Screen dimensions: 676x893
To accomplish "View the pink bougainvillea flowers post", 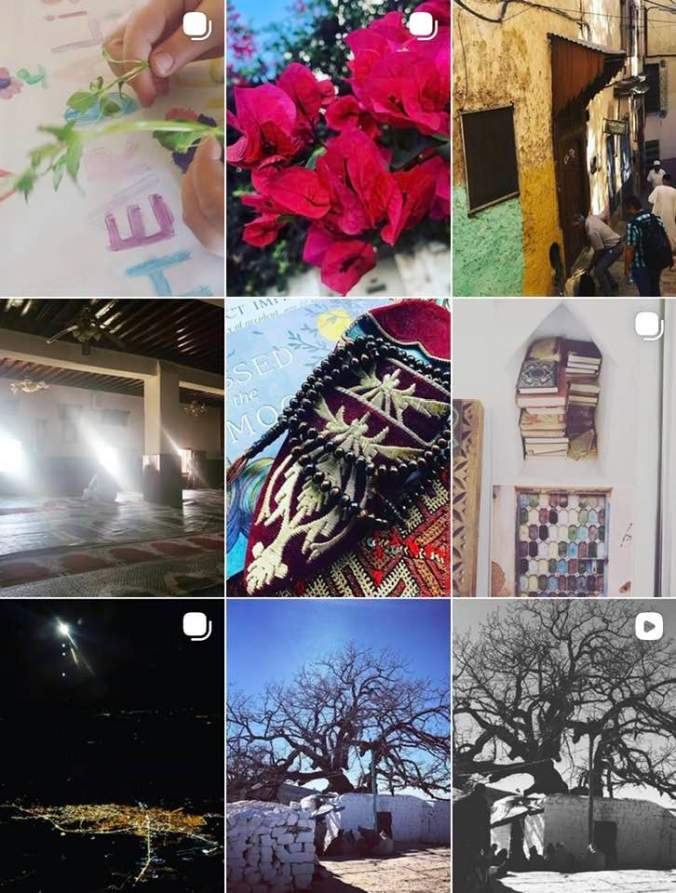I will point(338,148).
